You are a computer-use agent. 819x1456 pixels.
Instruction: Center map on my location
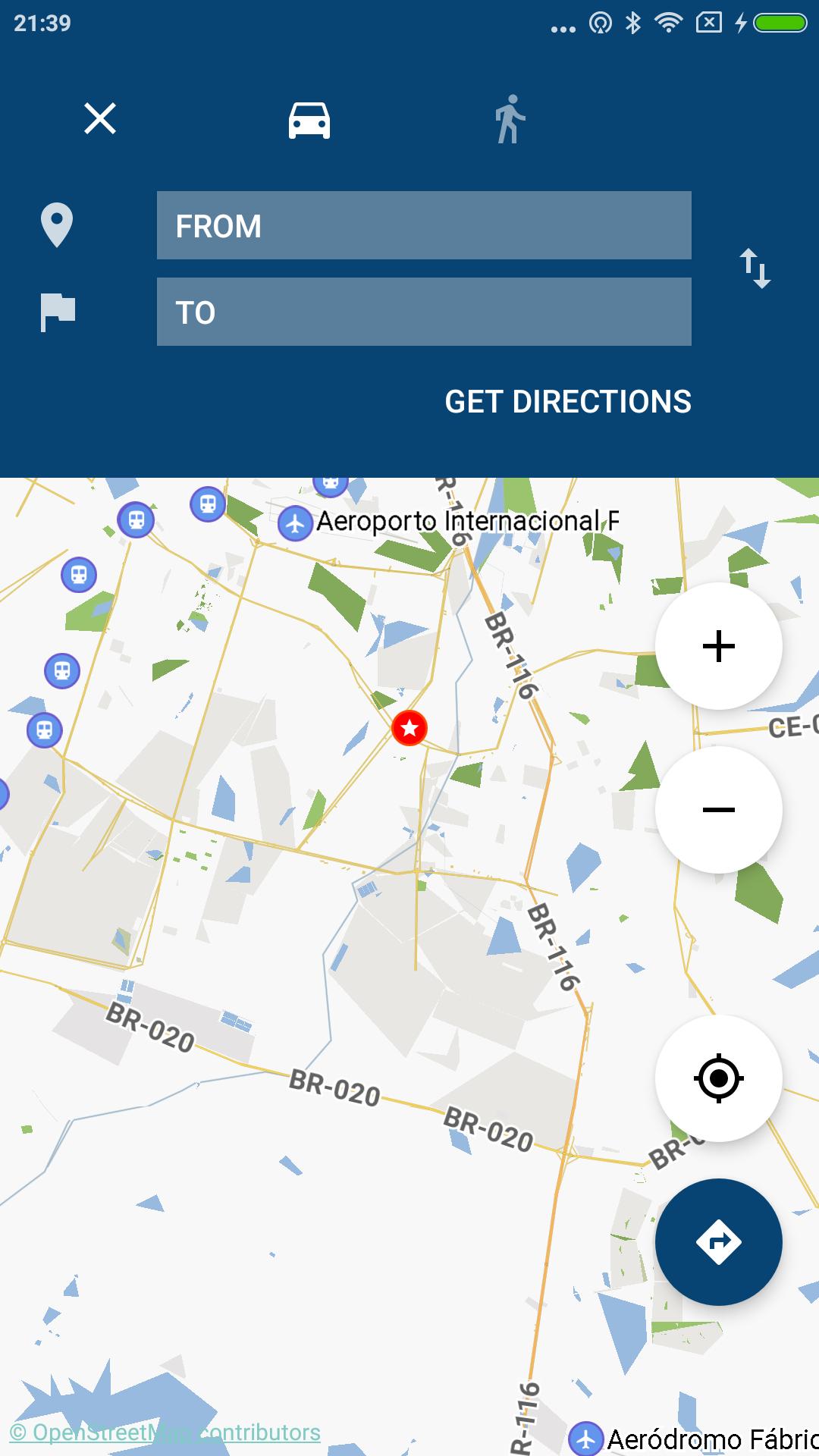pos(718,1078)
